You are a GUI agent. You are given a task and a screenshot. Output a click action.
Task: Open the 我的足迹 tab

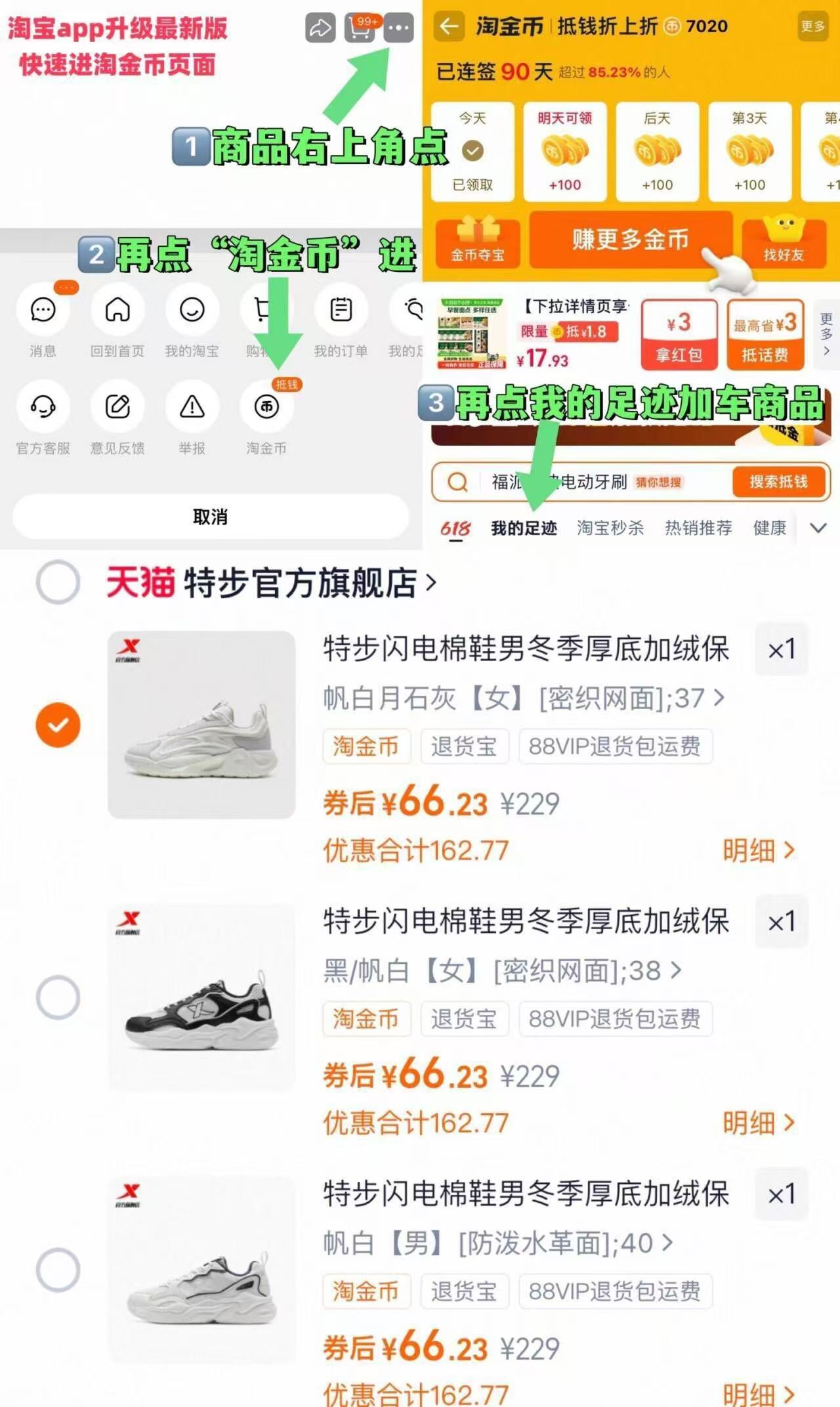pos(524,527)
